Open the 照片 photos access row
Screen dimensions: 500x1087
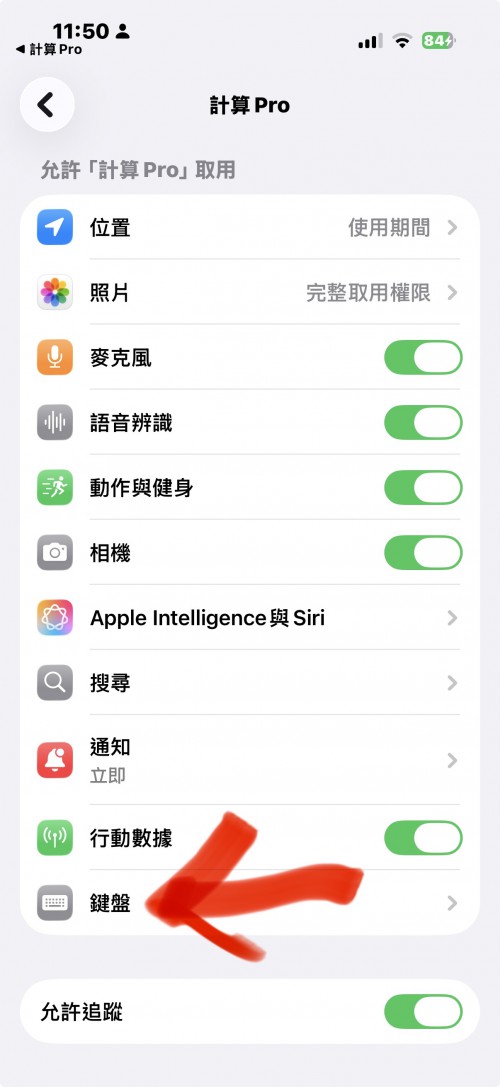click(250, 293)
